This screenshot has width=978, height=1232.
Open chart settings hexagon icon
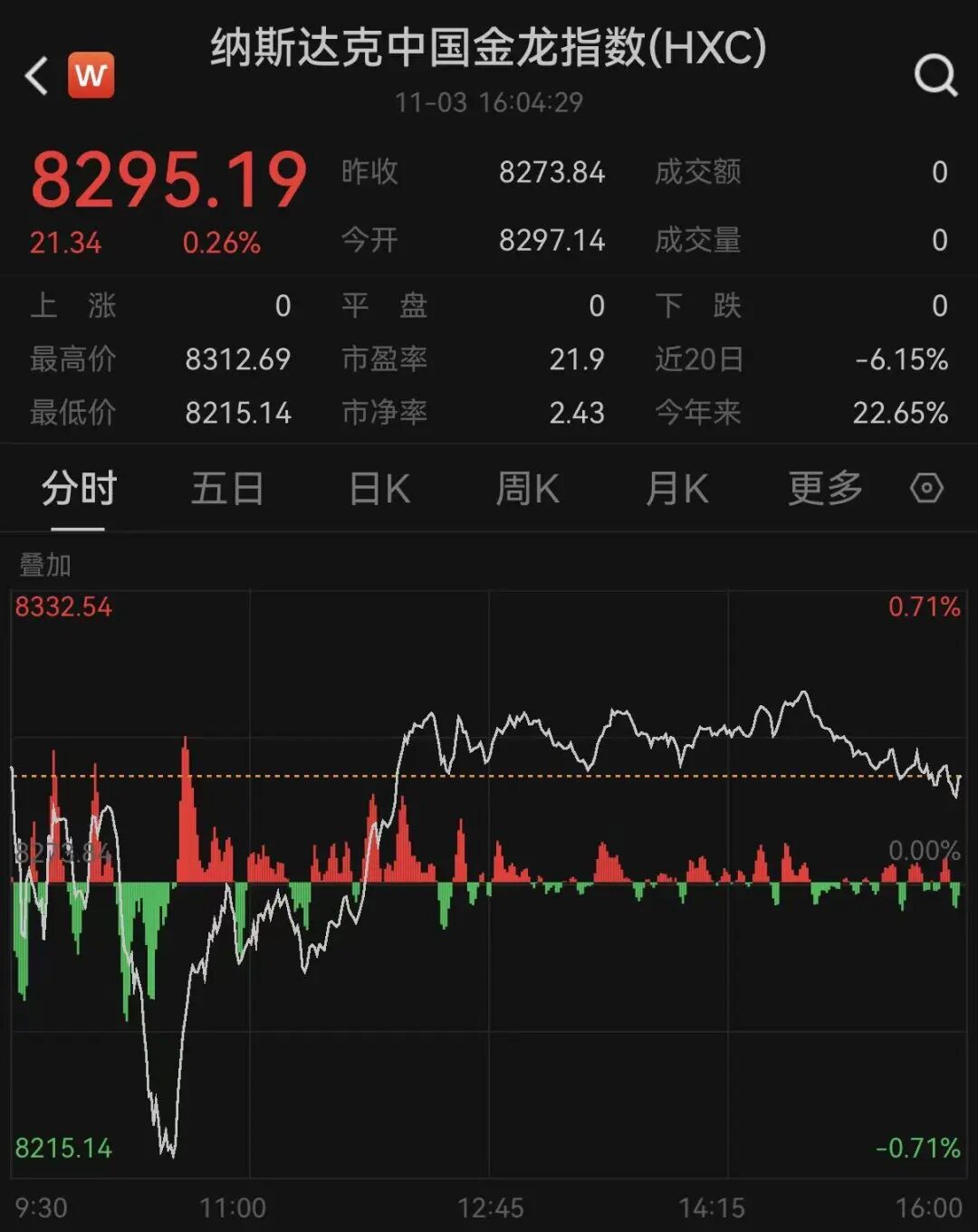(926, 489)
